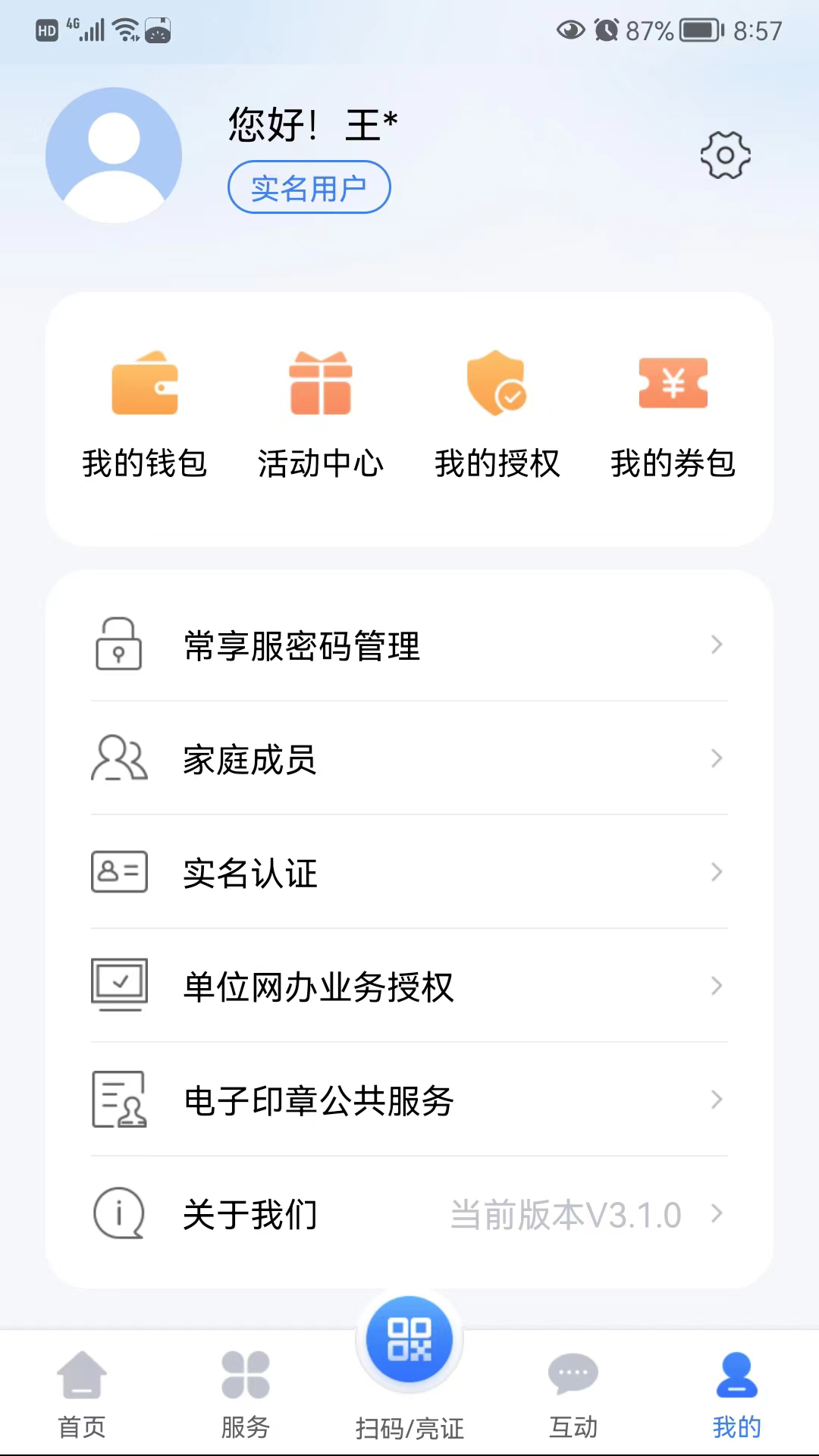Tap the info icon beside 关于我们
This screenshot has width=819, height=1456.
coord(118,1213)
